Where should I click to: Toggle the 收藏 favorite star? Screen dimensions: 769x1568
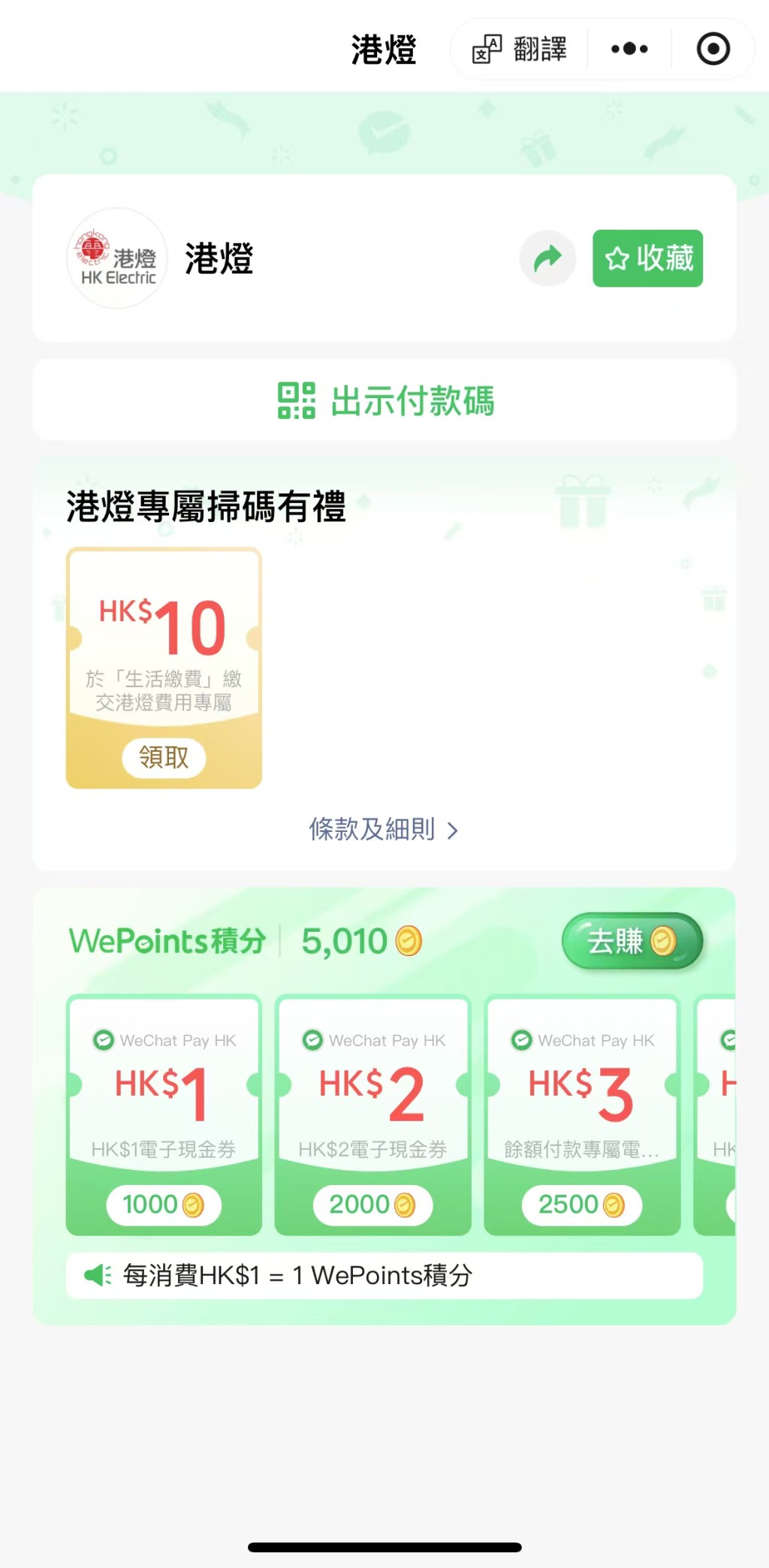[647, 258]
